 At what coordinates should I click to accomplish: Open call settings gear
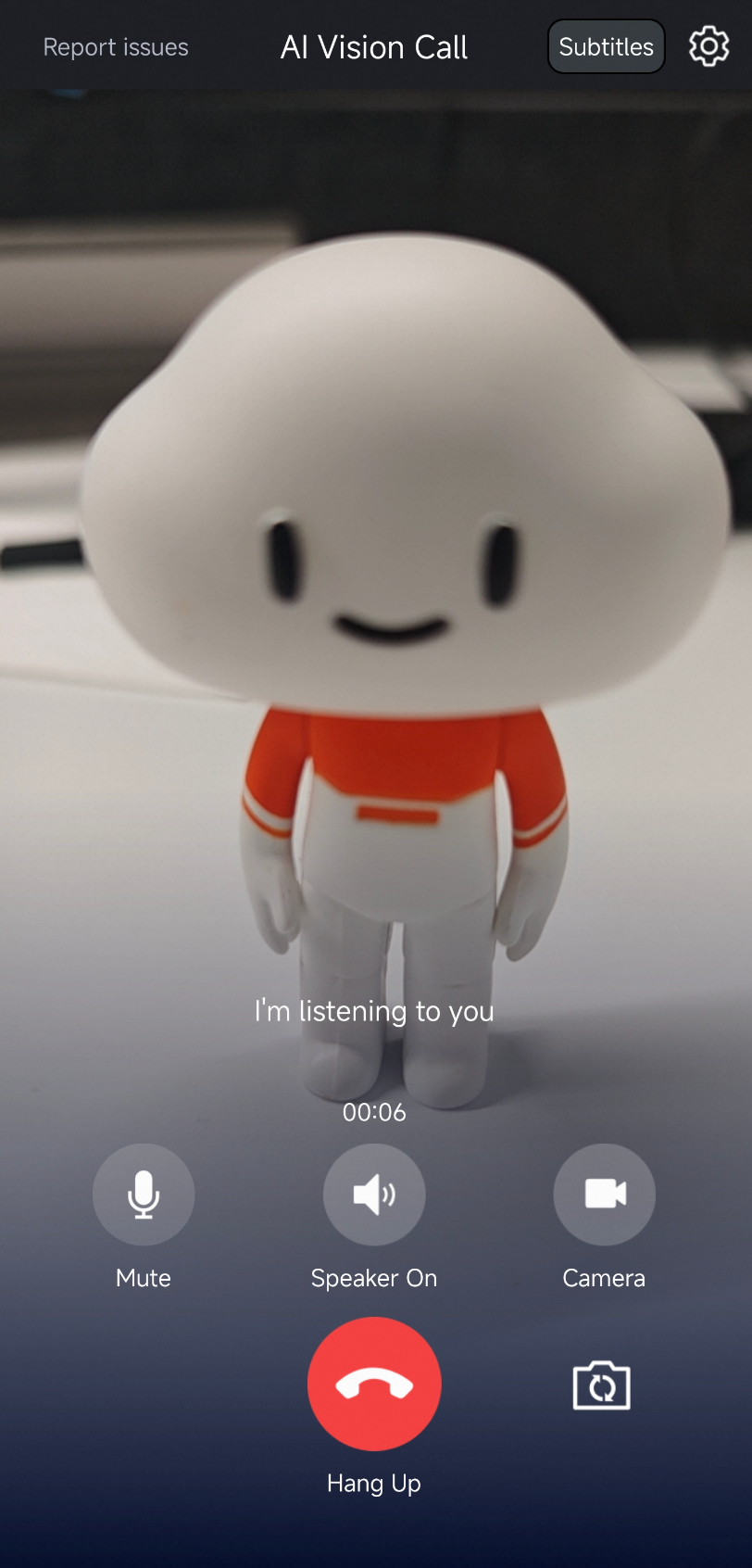tap(708, 46)
